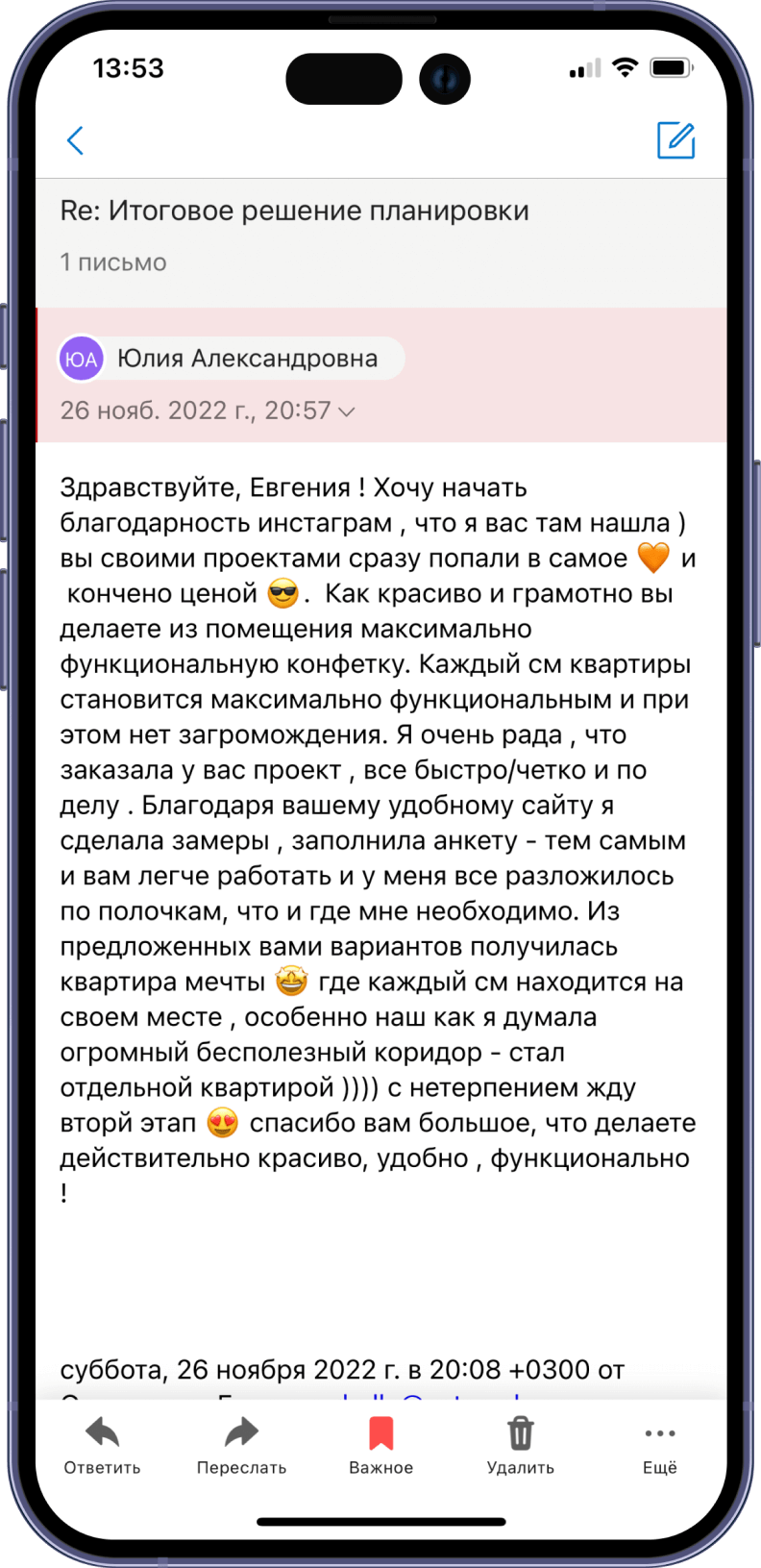Forward the email via Переслать
The width and height of the screenshot is (761, 1568).
[241, 1444]
